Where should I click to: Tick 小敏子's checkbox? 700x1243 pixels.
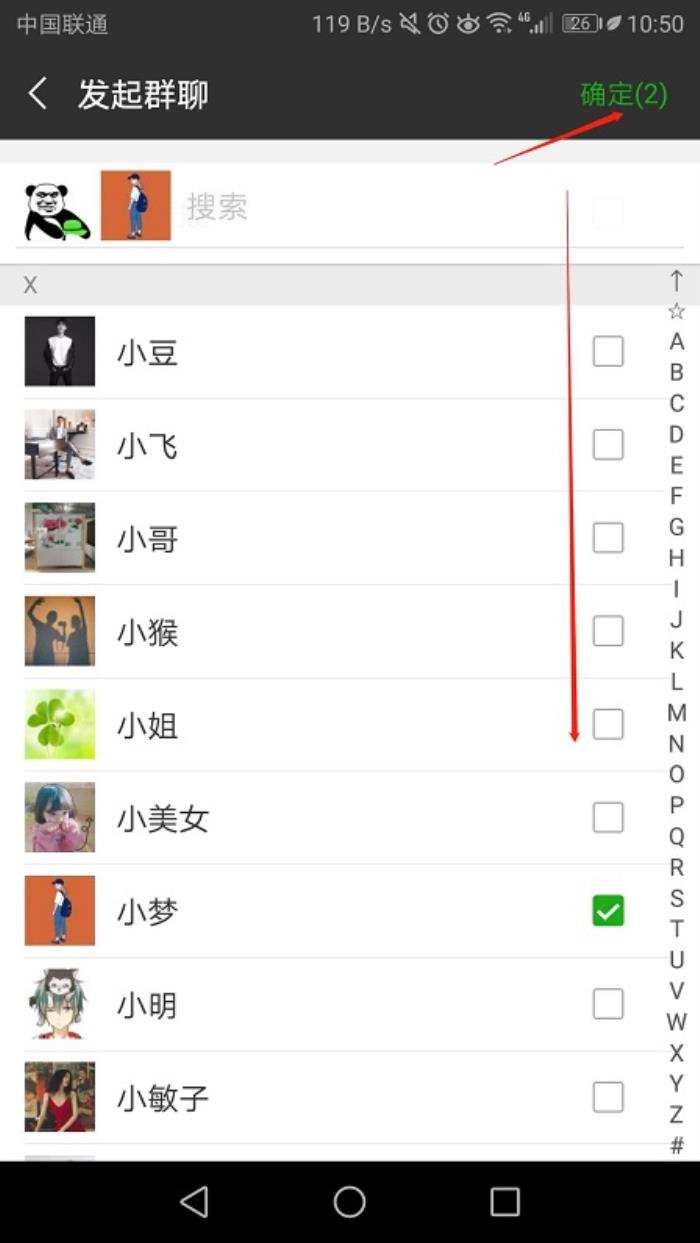[x=608, y=1097]
